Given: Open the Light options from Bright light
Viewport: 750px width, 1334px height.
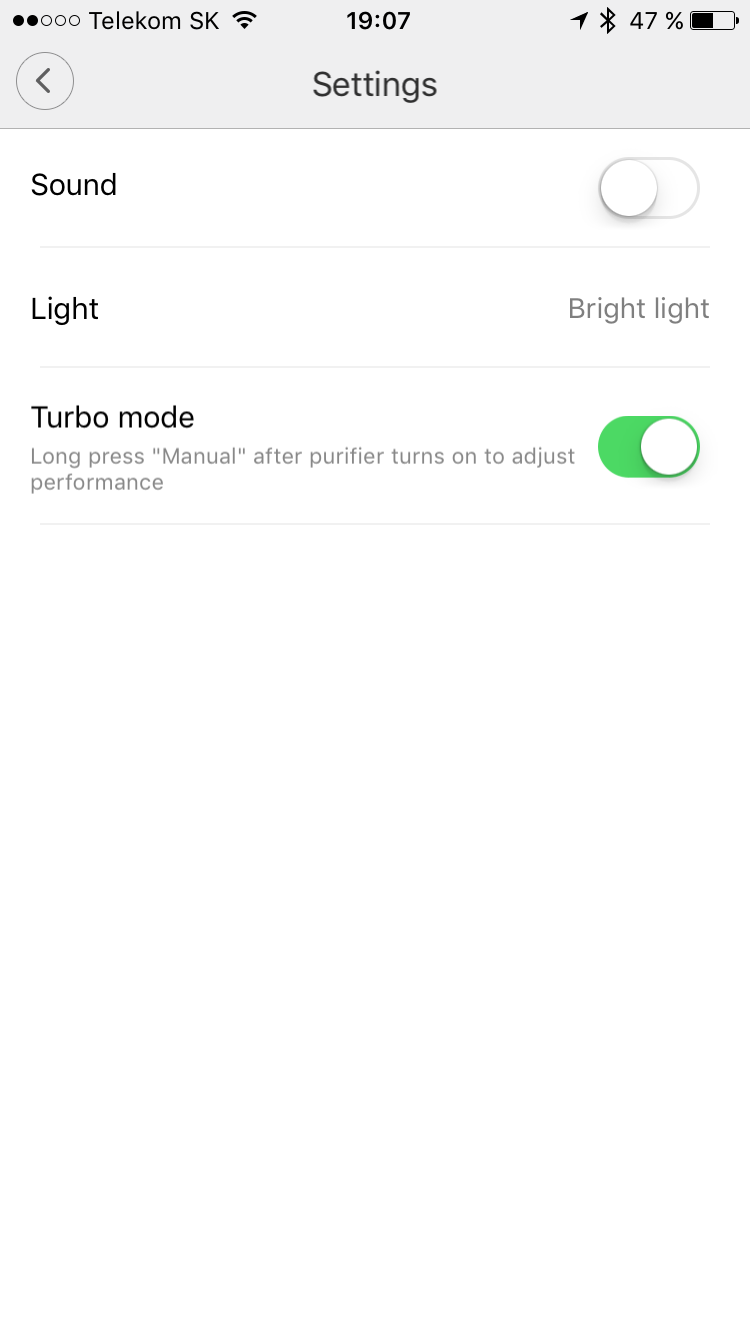Looking at the screenshot, I should click(x=638, y=308).
